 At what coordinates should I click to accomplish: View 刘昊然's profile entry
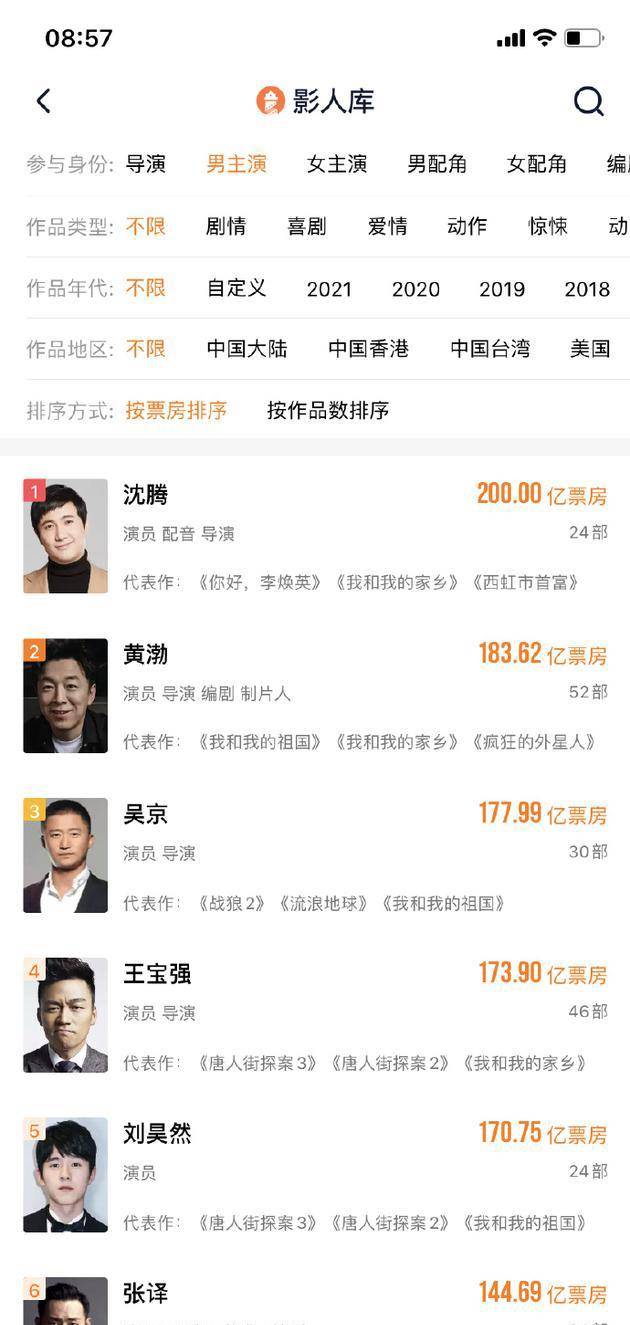315,1175
